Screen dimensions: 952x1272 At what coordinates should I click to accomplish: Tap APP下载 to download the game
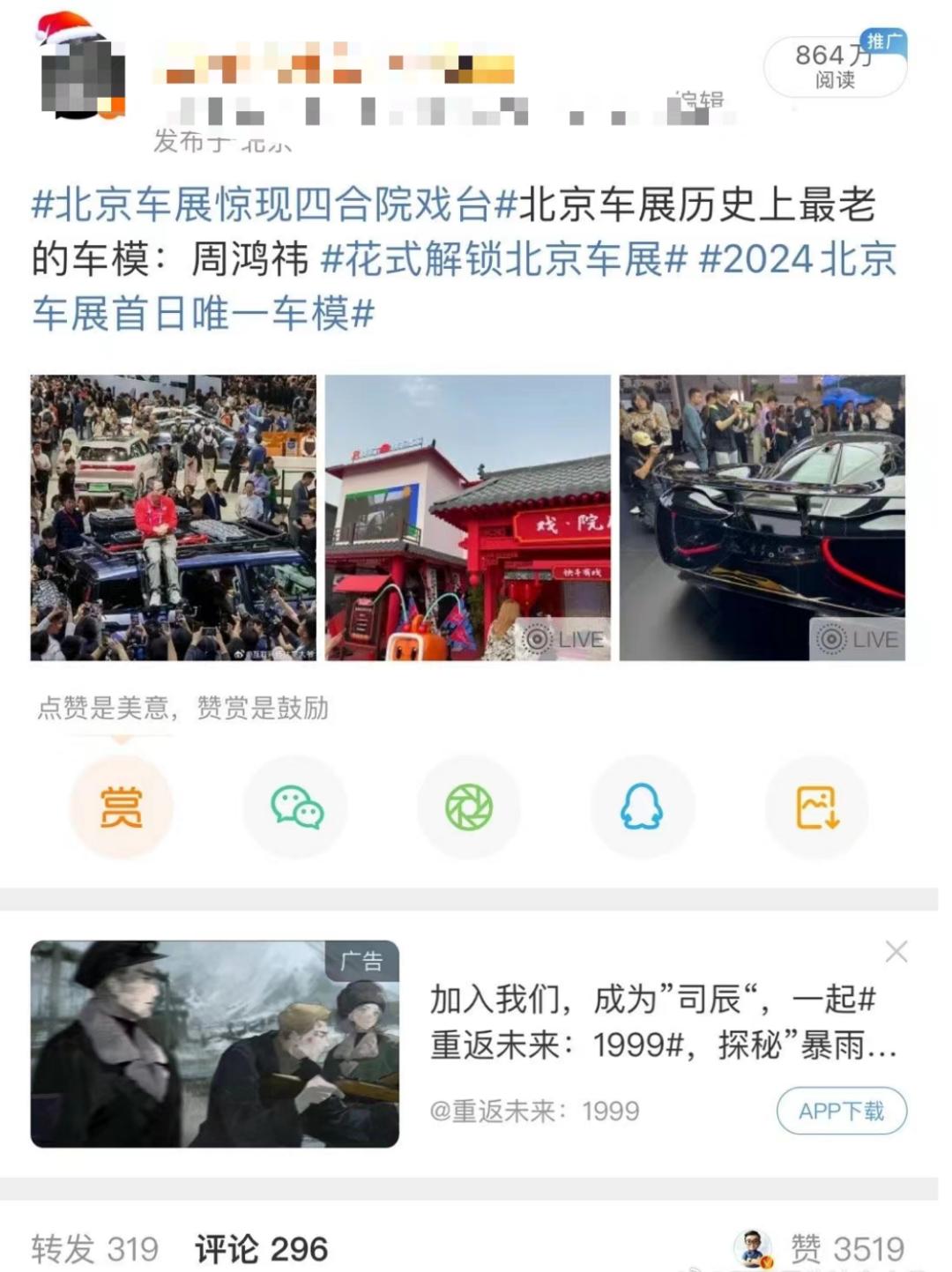pyautogui.click(x=841, y=1111)
